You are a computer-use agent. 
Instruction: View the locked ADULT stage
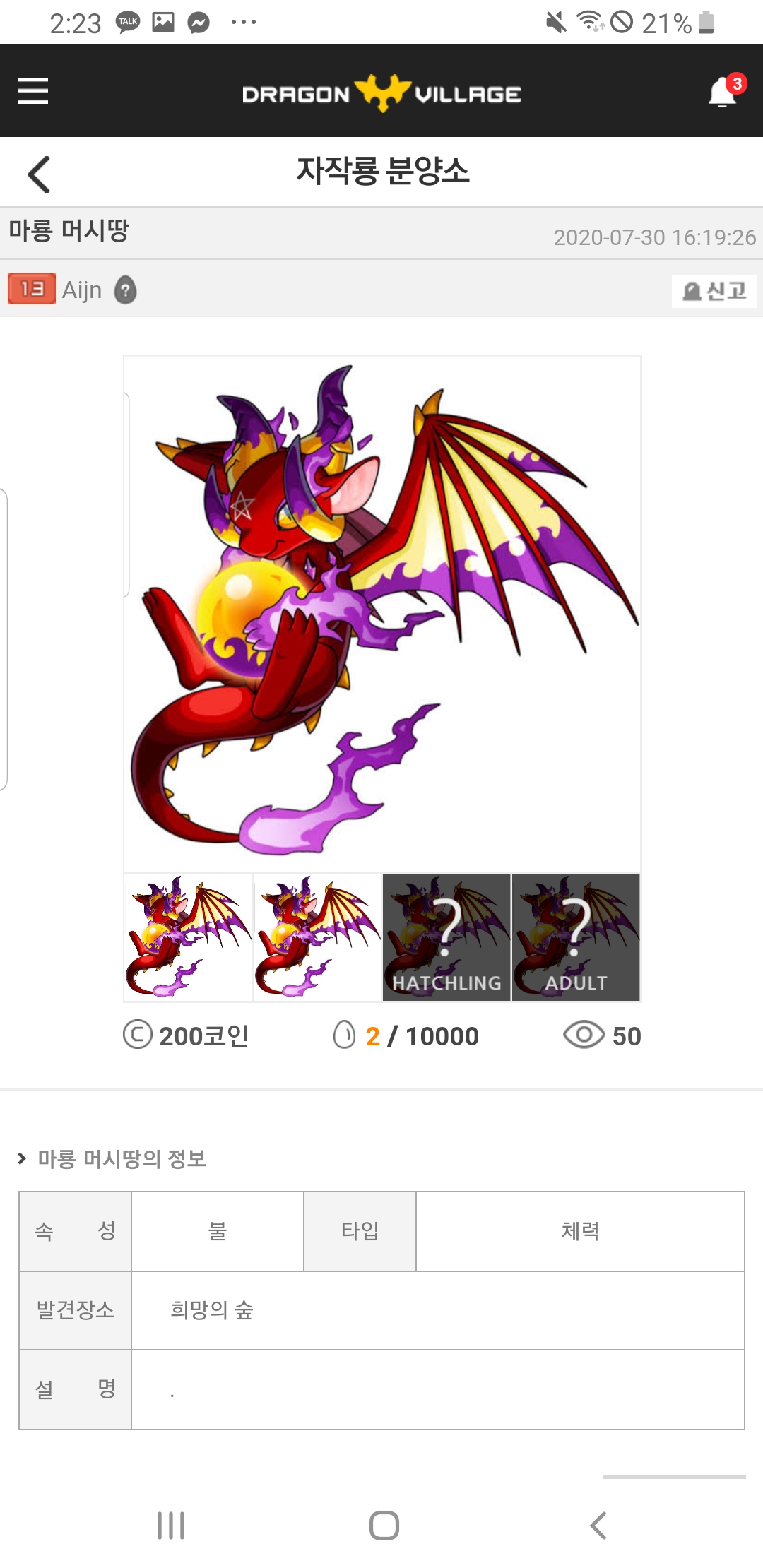(576, 937)
